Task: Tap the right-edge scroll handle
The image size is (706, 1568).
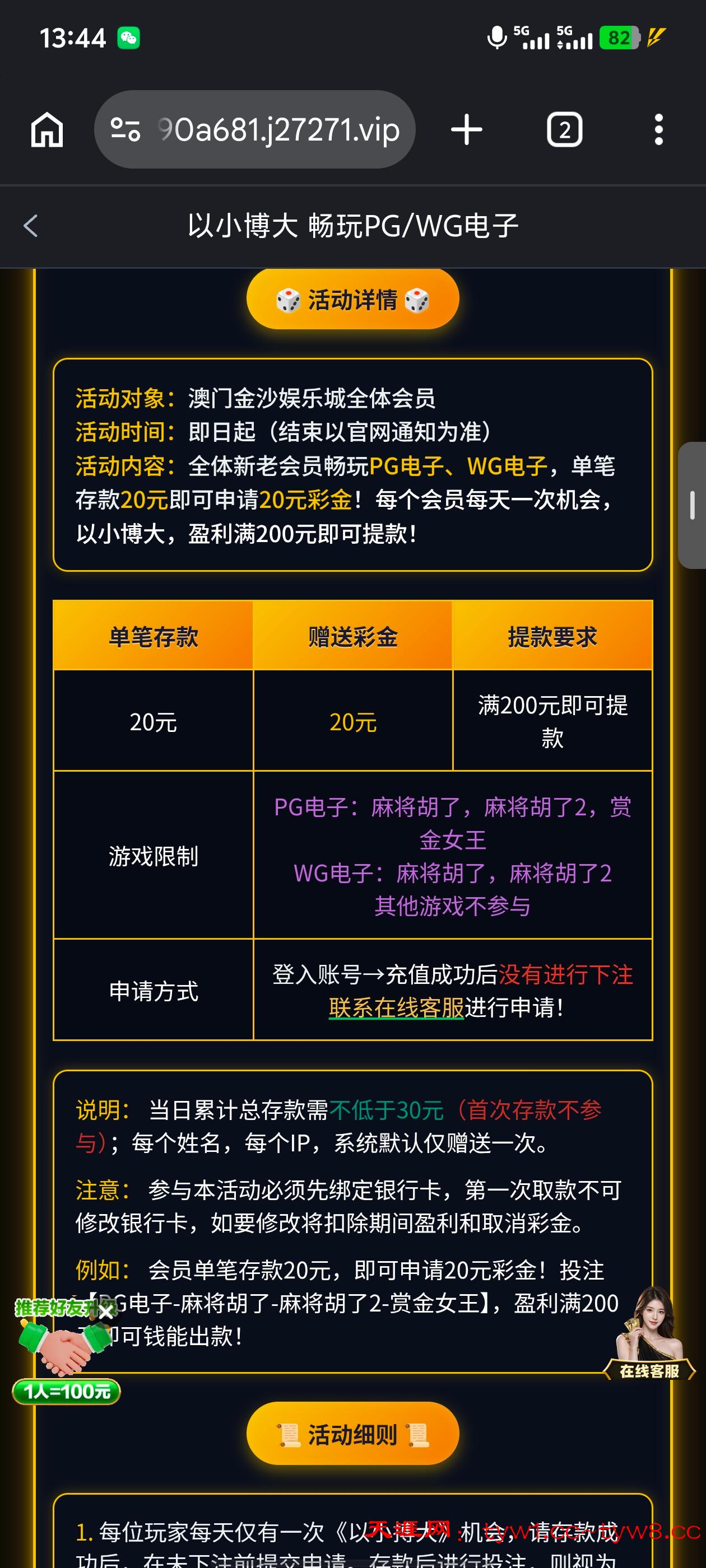Action: click(691, 502)
